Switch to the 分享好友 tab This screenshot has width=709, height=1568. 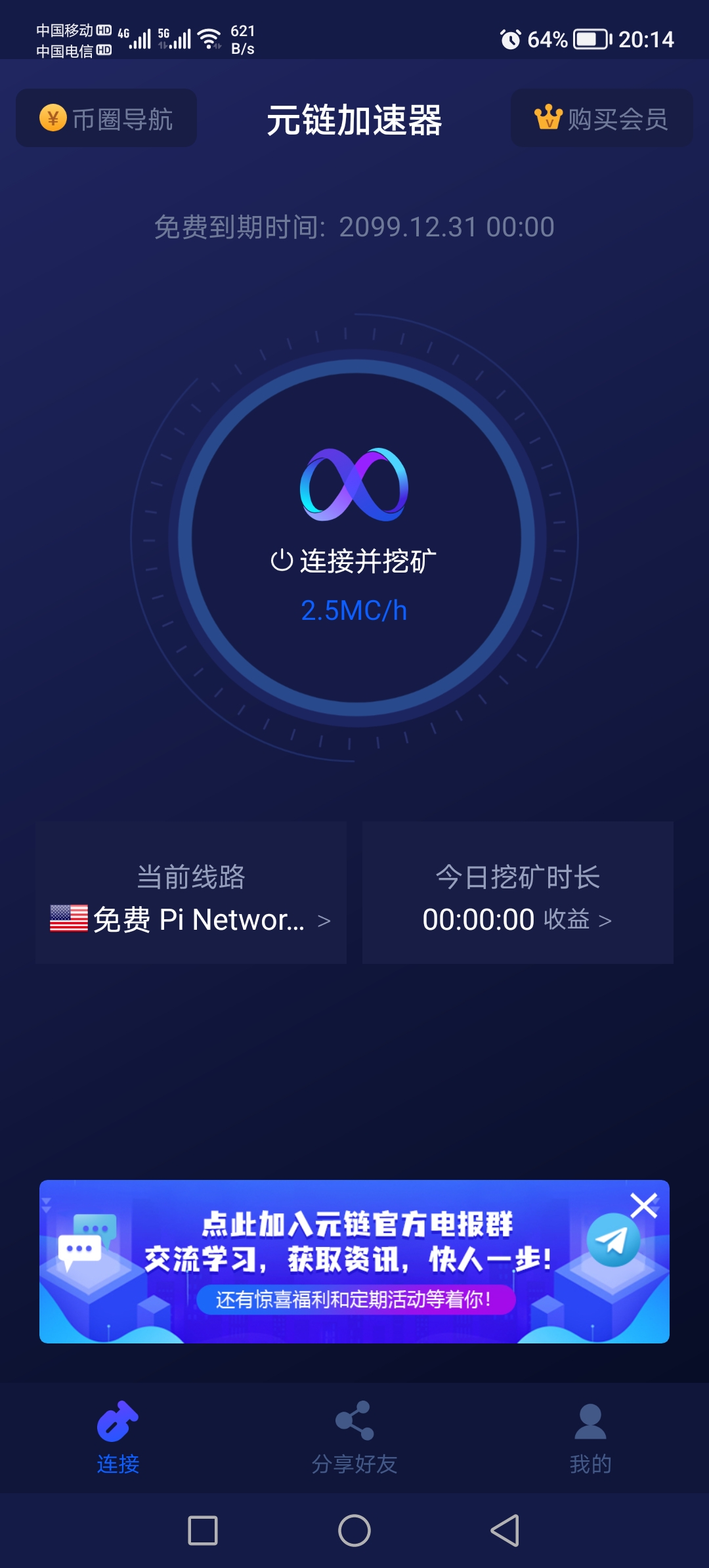coord(354,1438)
